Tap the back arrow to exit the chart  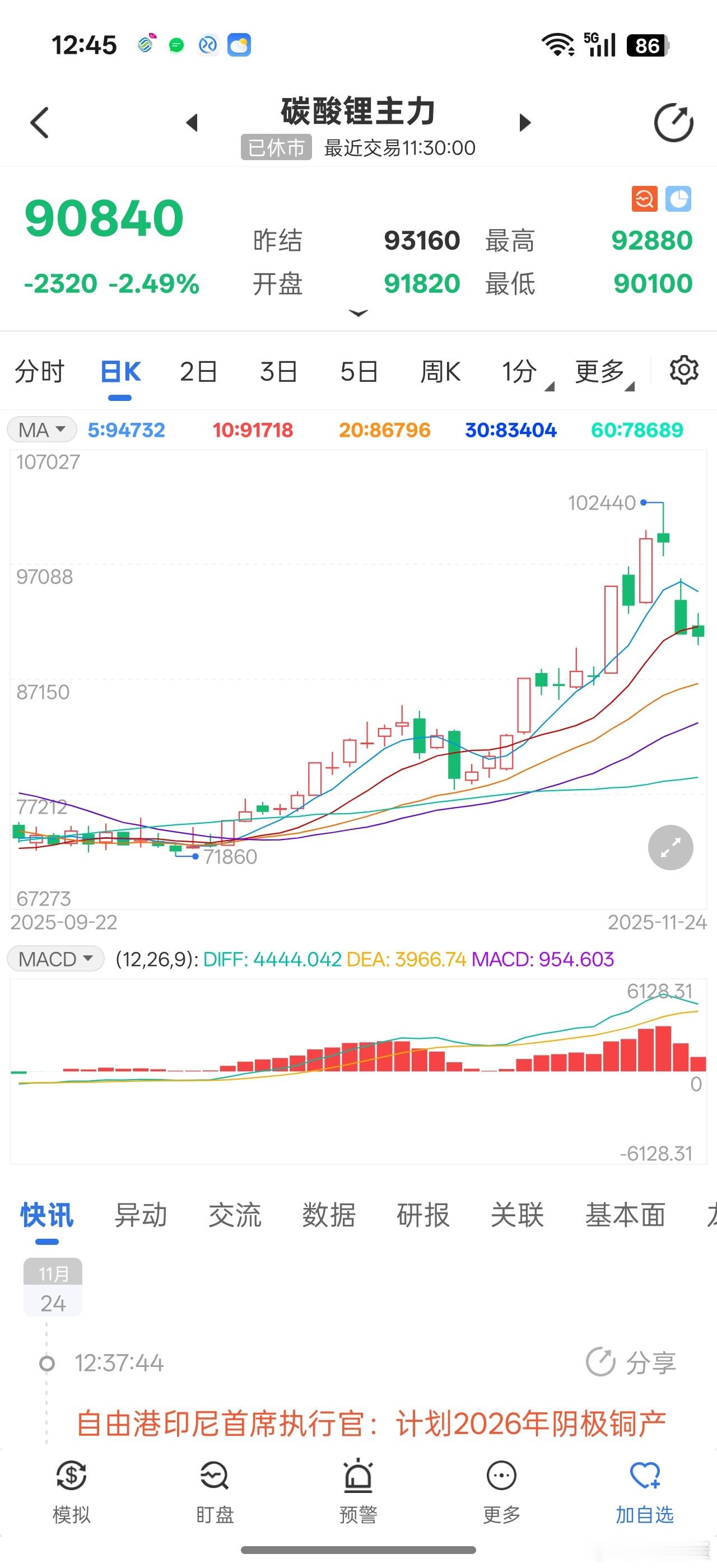tap(39, 122)
